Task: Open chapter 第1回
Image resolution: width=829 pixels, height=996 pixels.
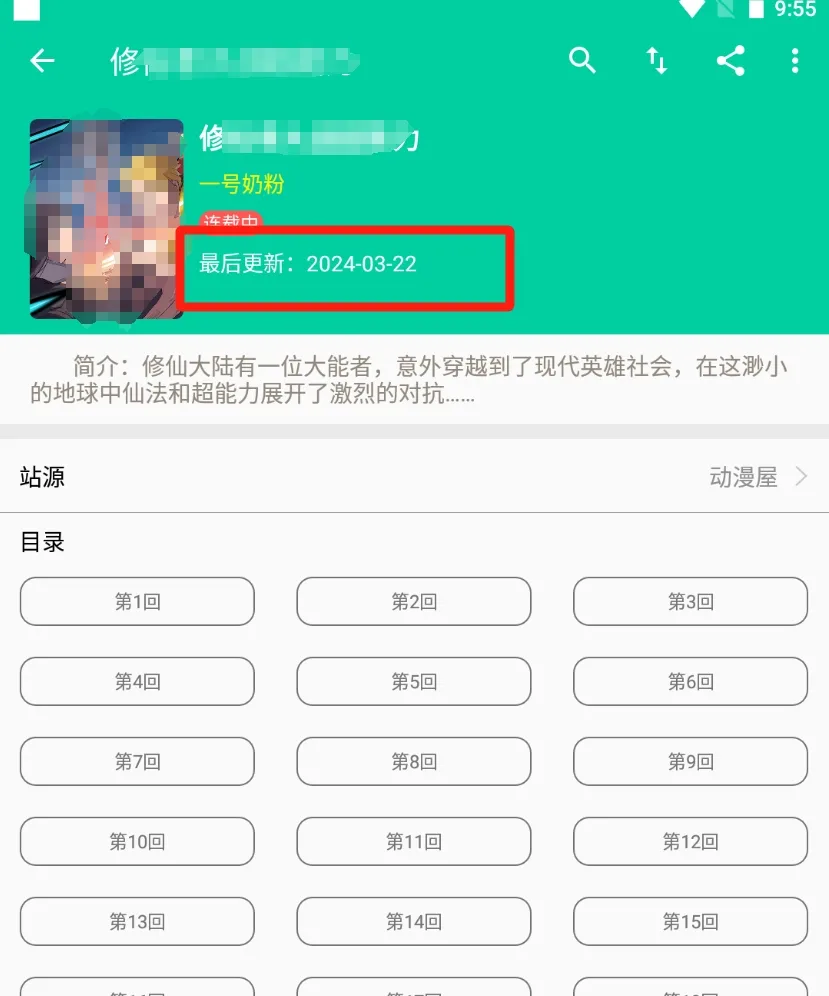Action: pos(137,601)
